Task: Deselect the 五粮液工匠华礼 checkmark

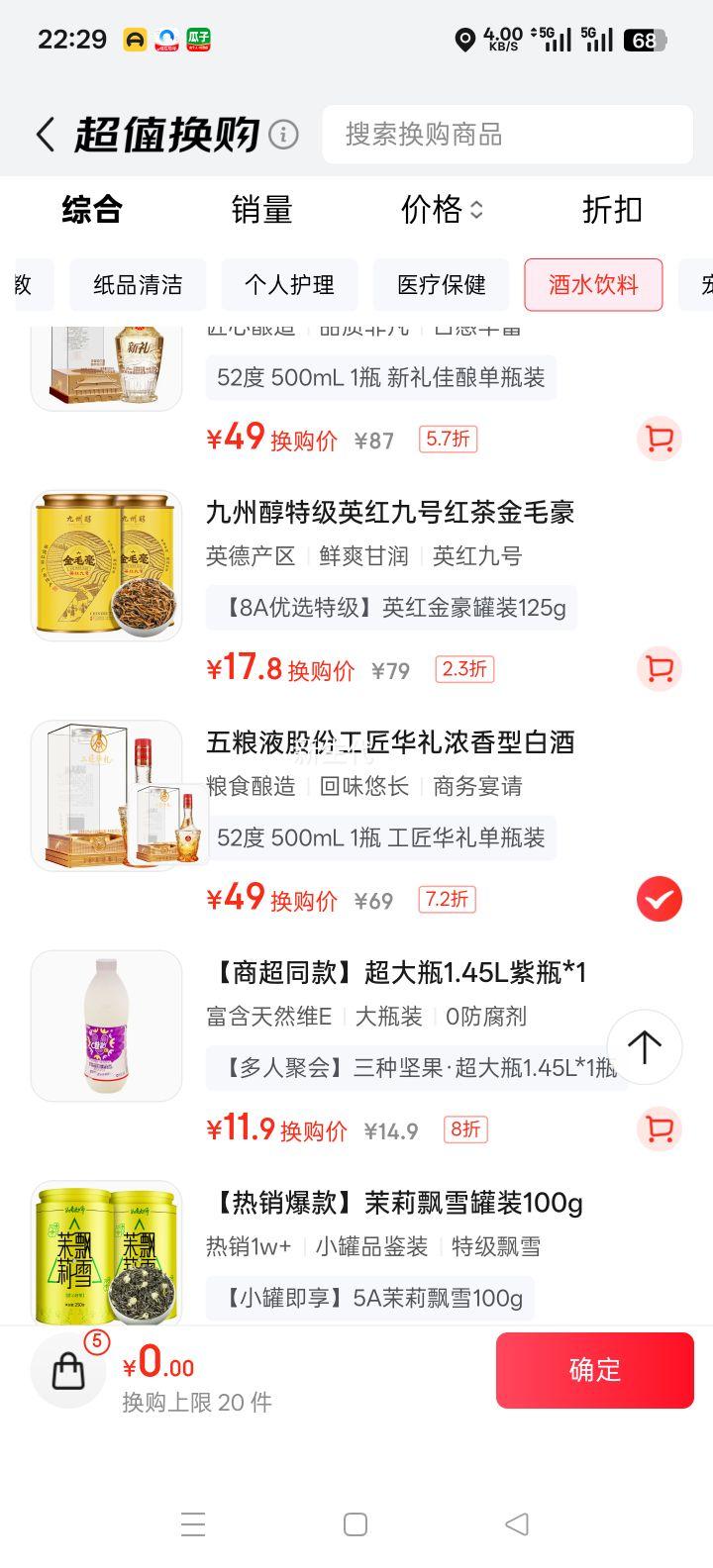Action: [659, 900]
